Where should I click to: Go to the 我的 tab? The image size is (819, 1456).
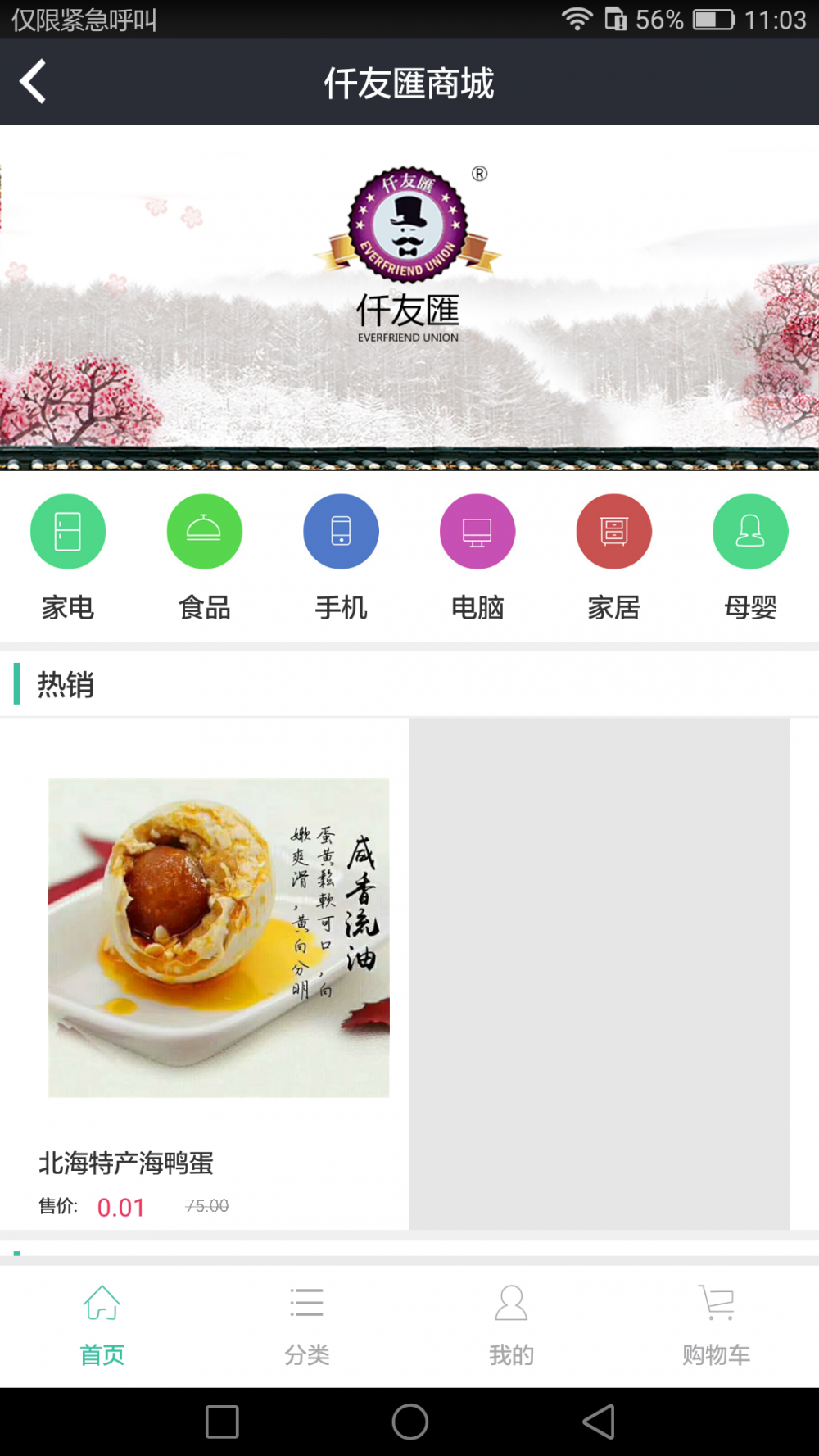tap(512, 1326)
